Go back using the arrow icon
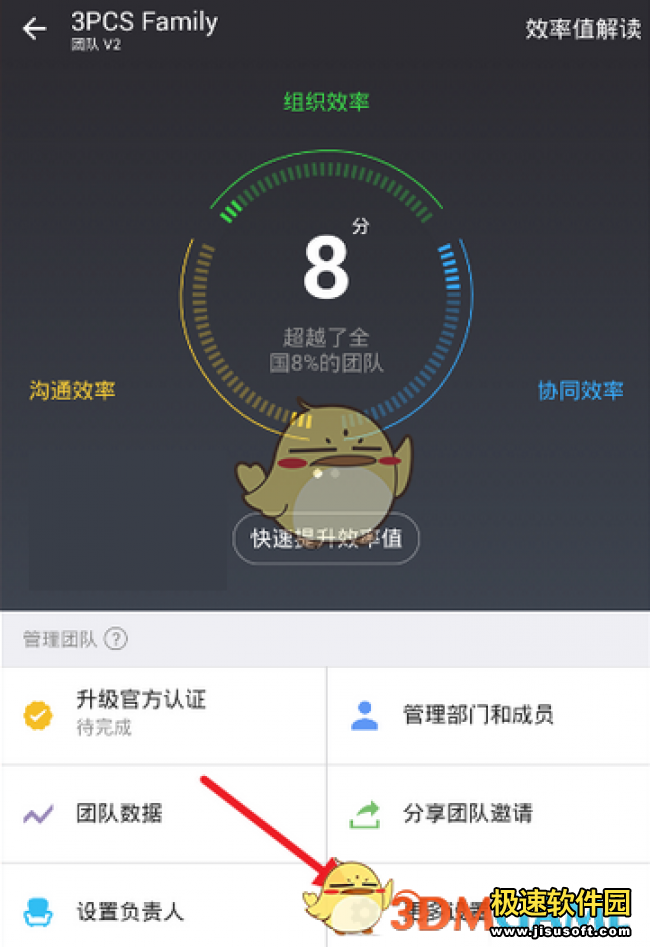Screen dimensions: 650x947 point(35,29)
